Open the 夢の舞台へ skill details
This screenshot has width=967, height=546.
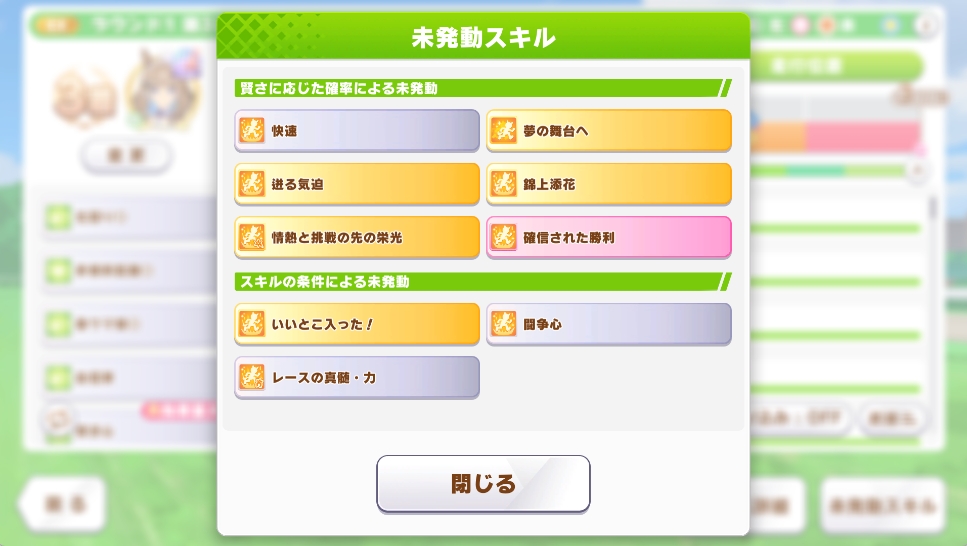tap(608, 131)
